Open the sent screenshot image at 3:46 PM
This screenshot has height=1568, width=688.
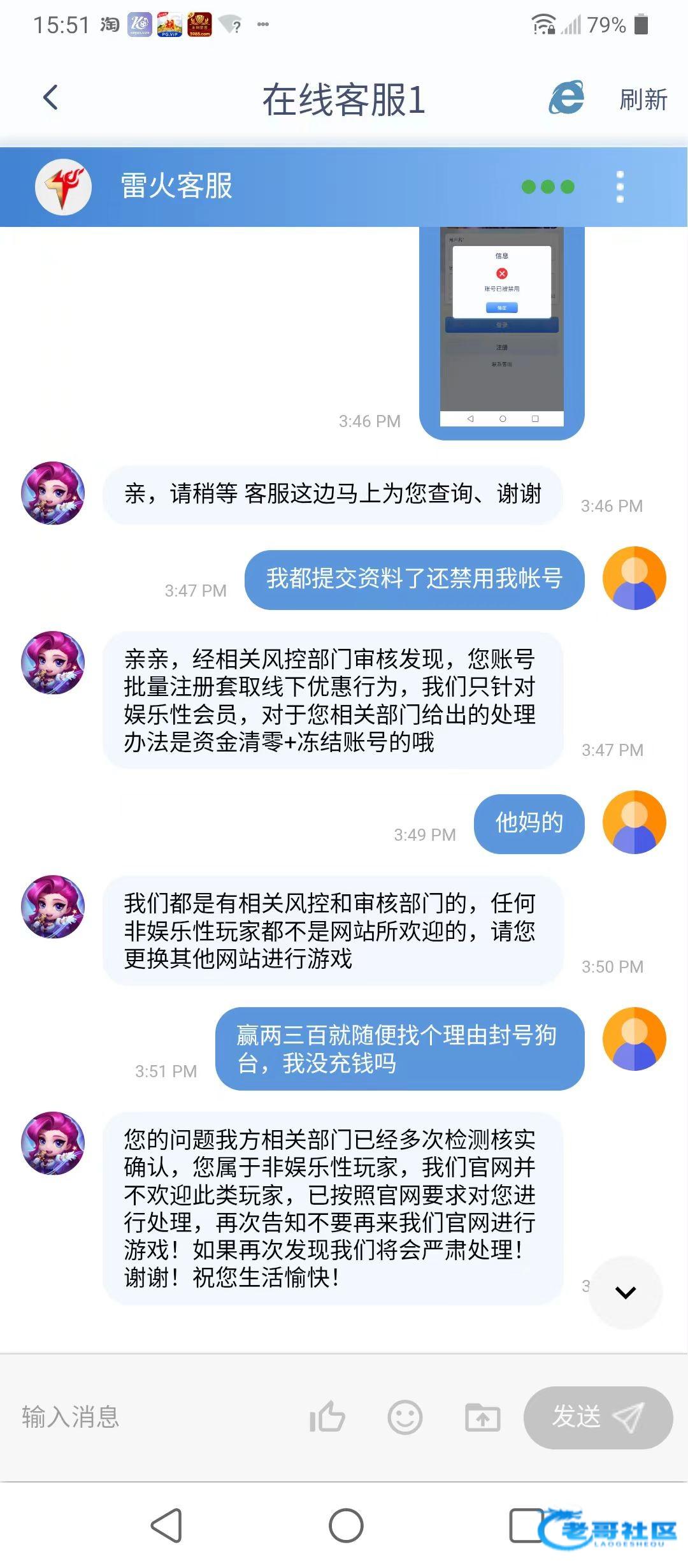[x=501, y=331]
